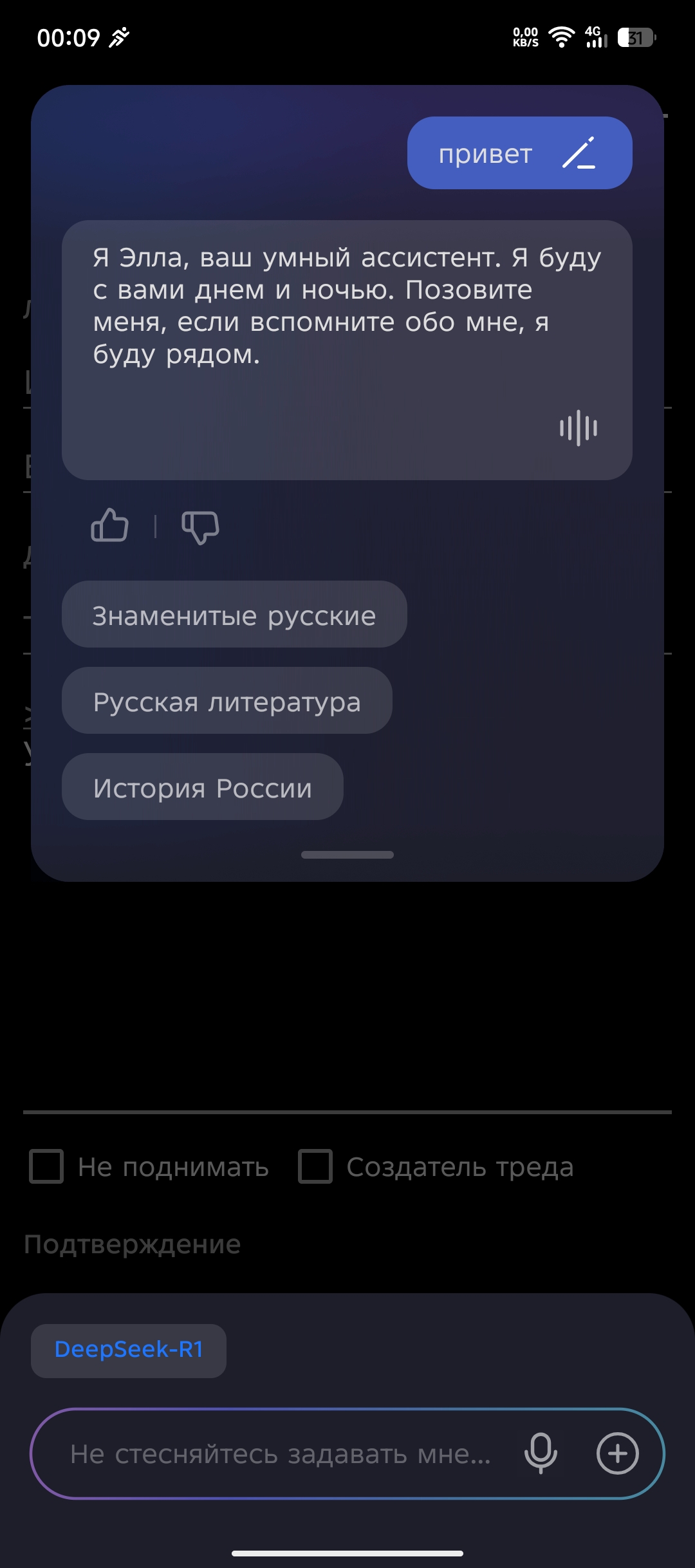695x1568 pixels.
Task: Select the "Знаменитые русские" suggestion chip
Action: pyautogui.click(x=234, y=615)
